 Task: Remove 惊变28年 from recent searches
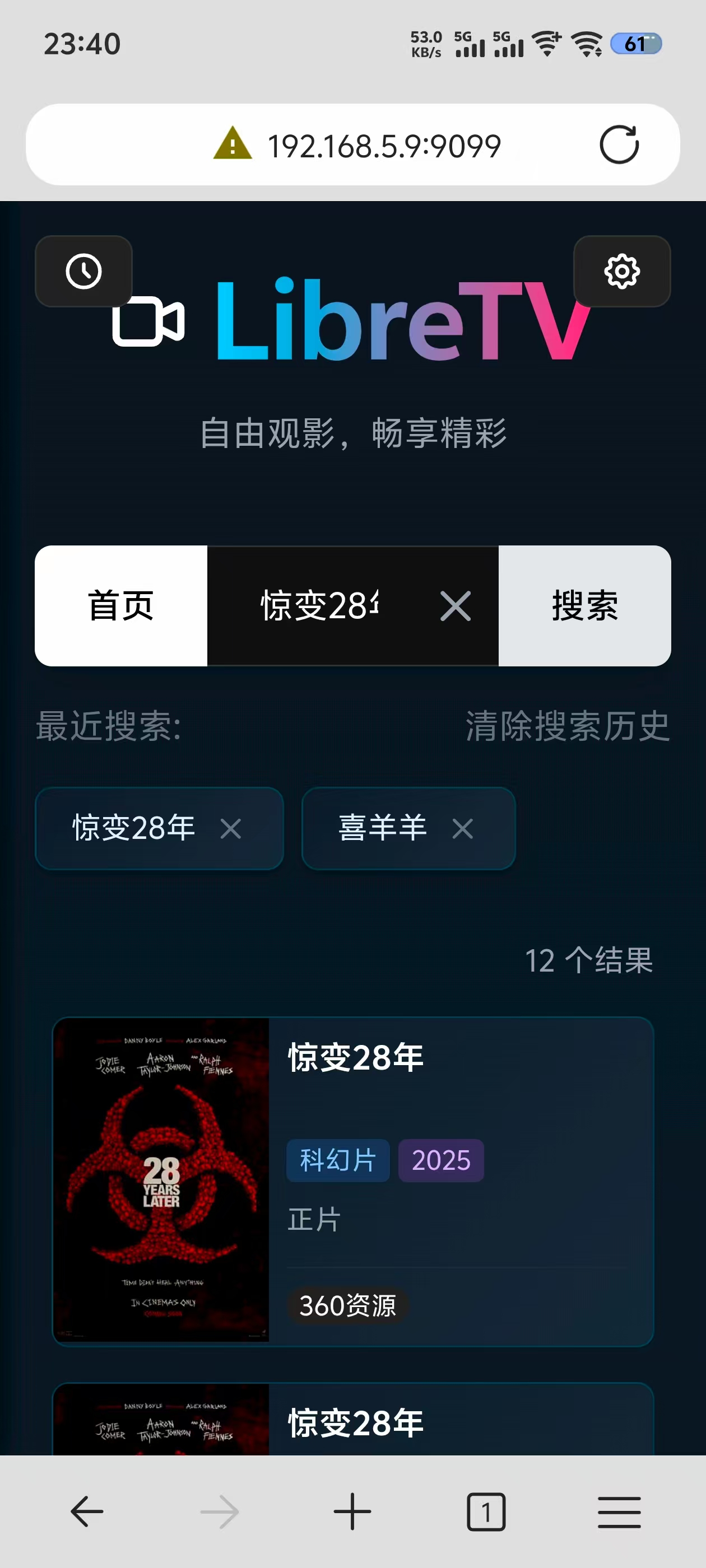point(231,828)
